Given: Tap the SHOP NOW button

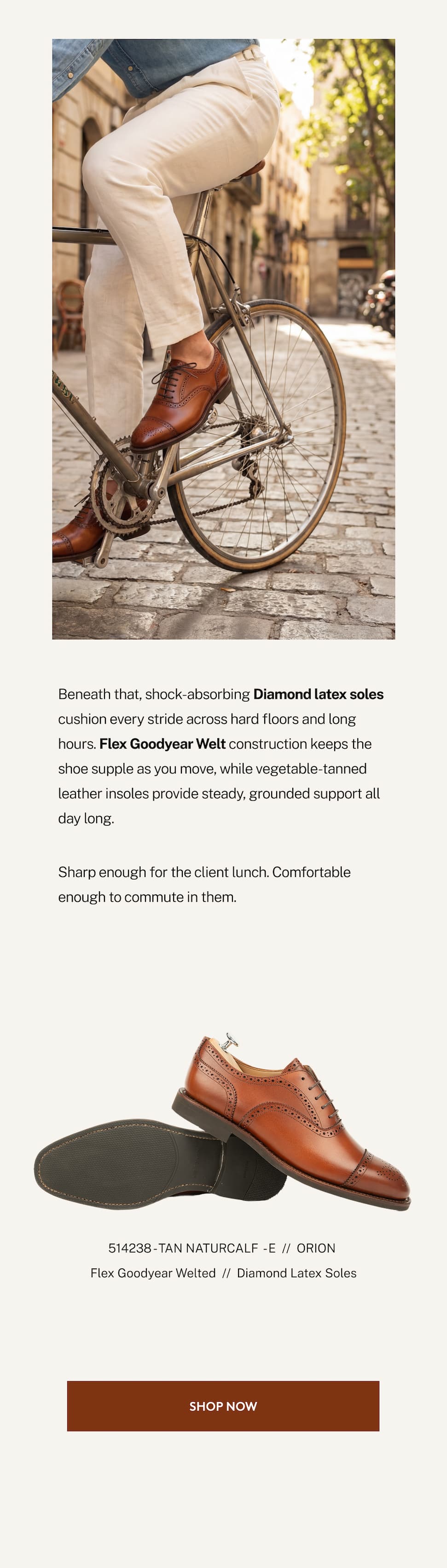Looking at the screenshot, I should pos(223,1406).
